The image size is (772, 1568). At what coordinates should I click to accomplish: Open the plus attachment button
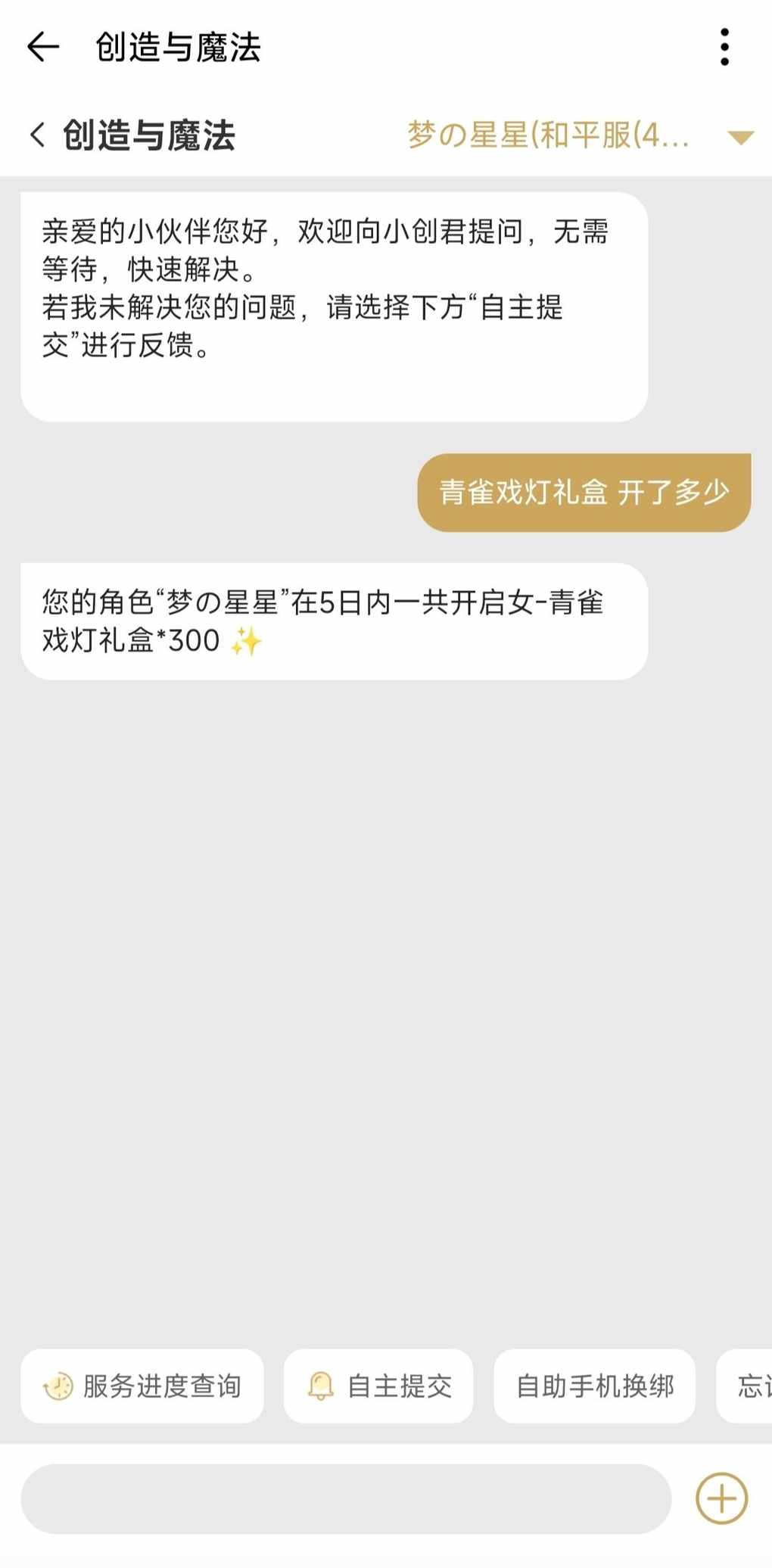click(x=721, y=1498)
